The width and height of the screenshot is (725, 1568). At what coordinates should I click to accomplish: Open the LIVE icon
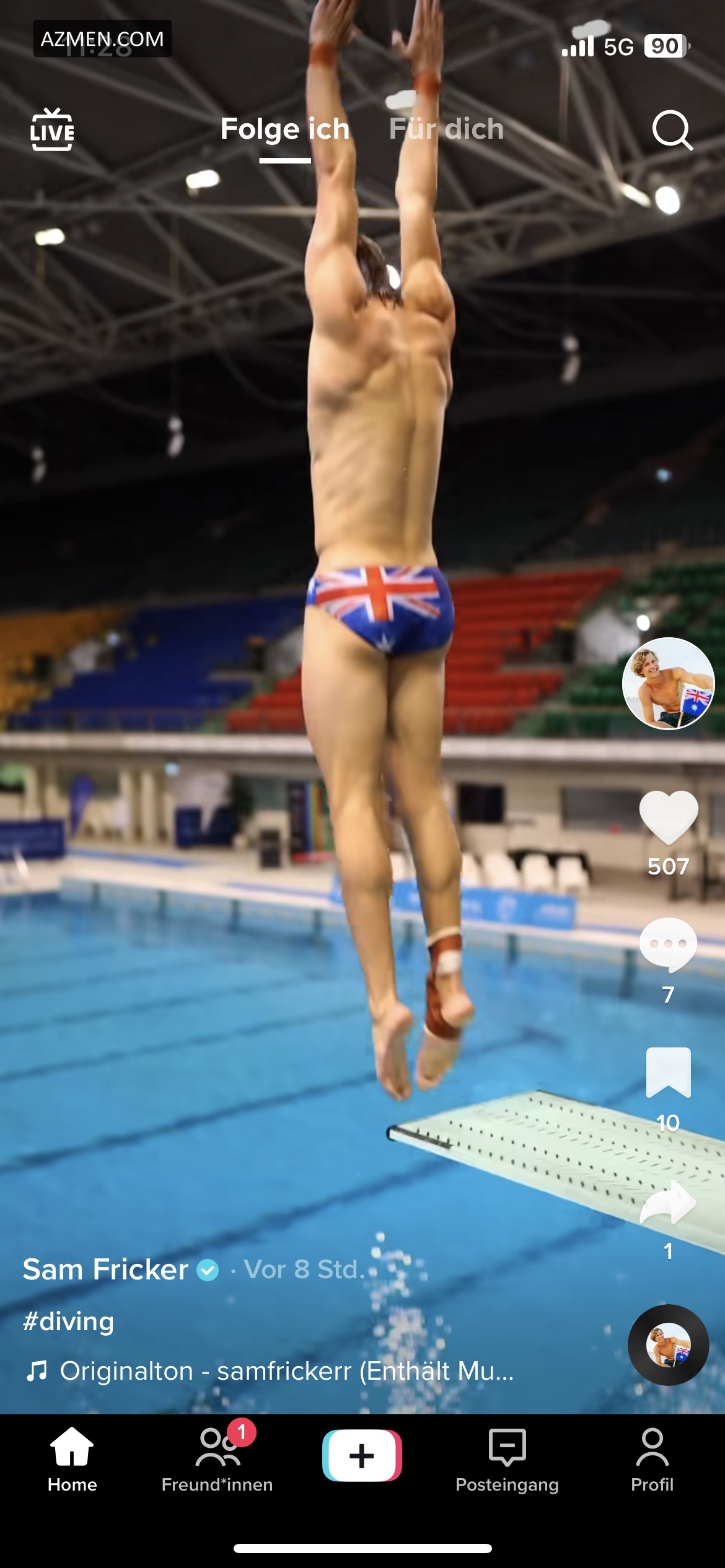point(52,130)
